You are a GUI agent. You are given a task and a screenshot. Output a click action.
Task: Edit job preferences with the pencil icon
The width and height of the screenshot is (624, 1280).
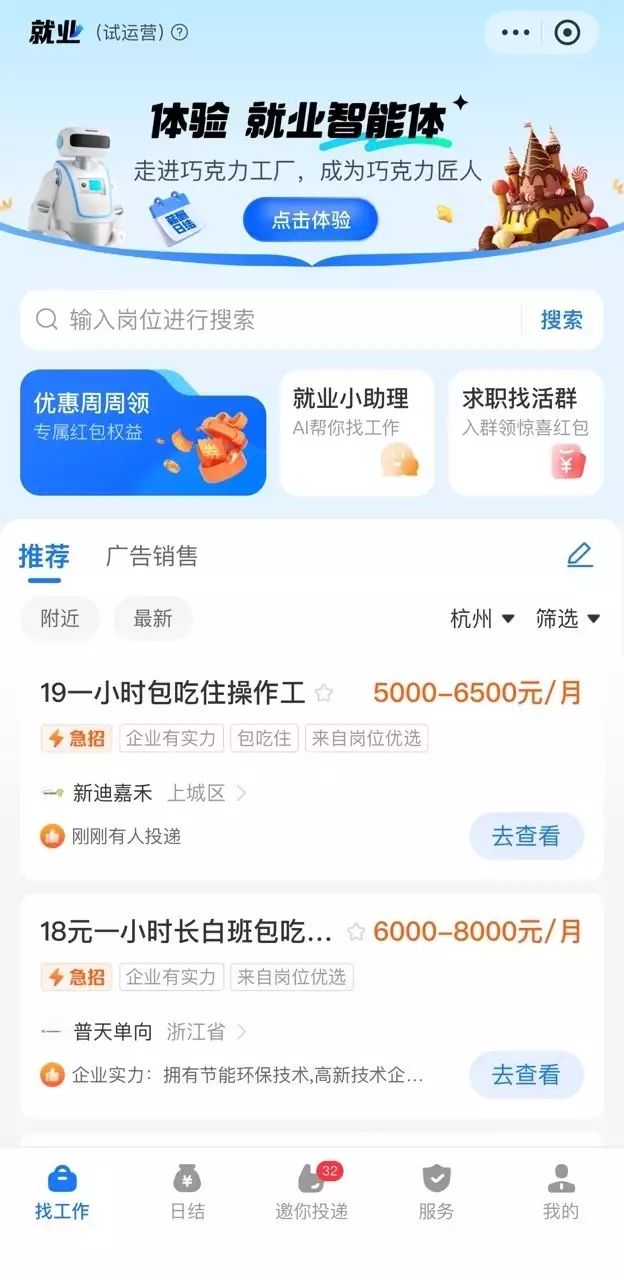[580, 555]
